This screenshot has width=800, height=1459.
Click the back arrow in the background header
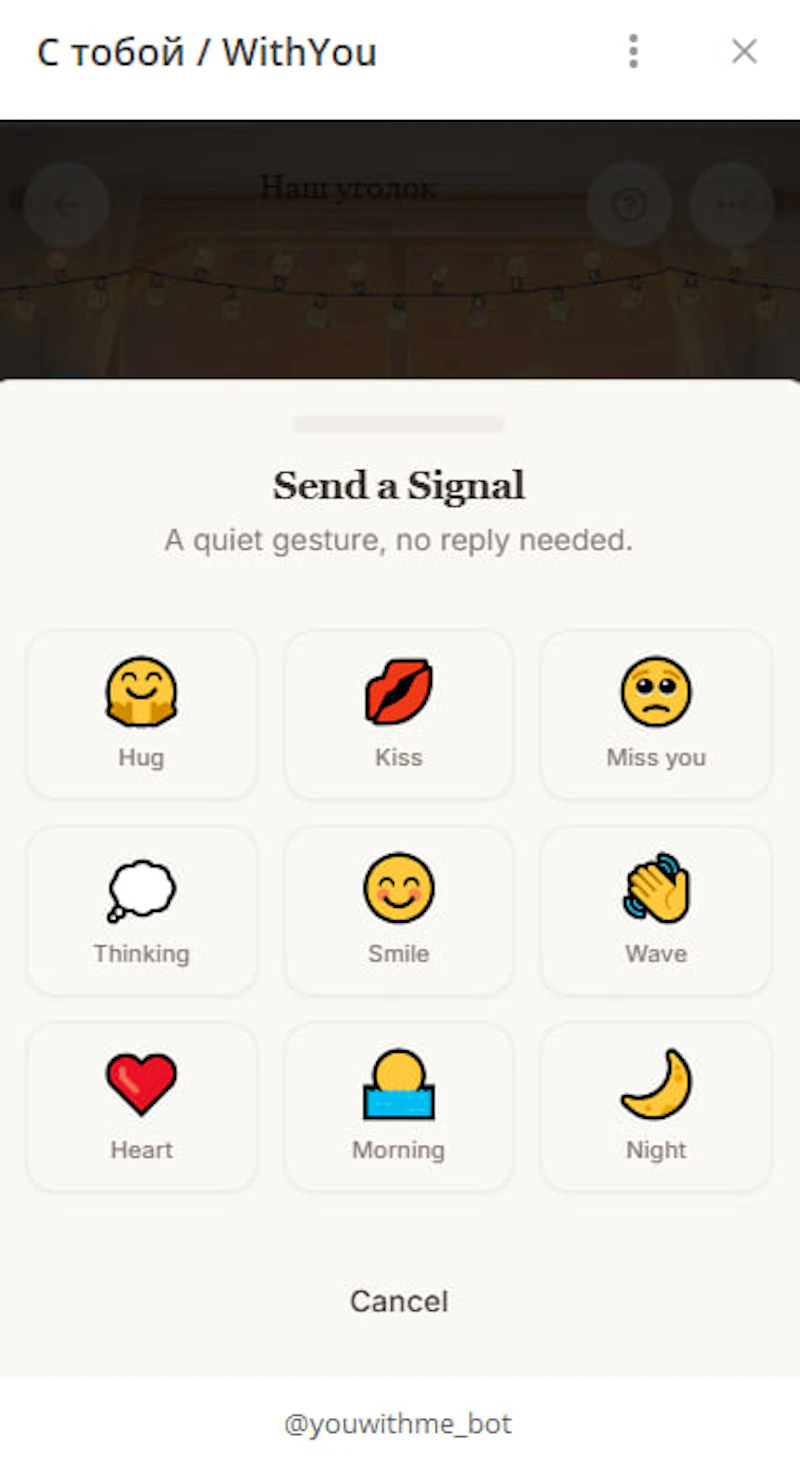pyautogui.click(x=65, y=204)
